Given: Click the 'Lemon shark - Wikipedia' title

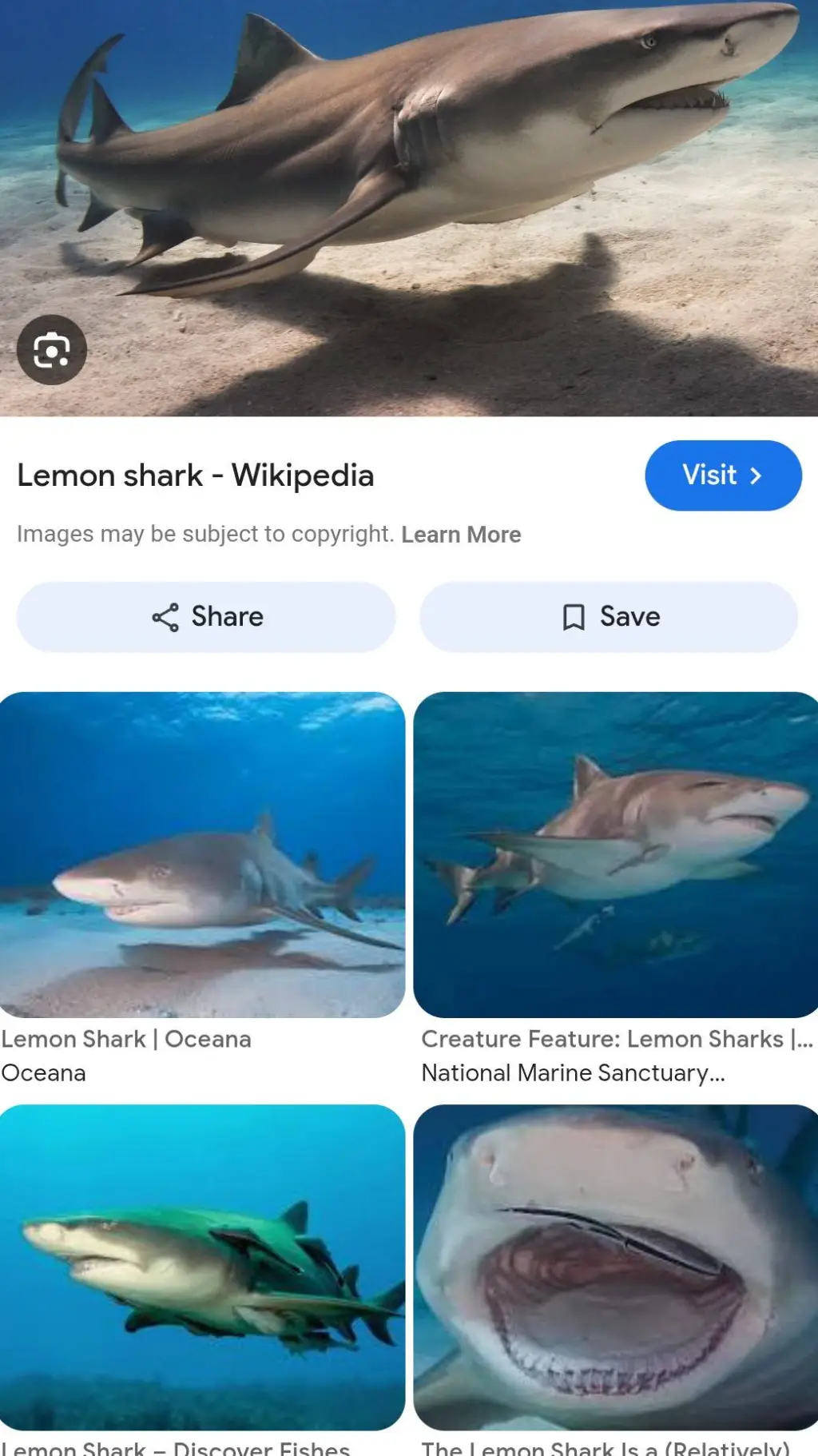Looking at the screenshot, I should coord(196,475).
